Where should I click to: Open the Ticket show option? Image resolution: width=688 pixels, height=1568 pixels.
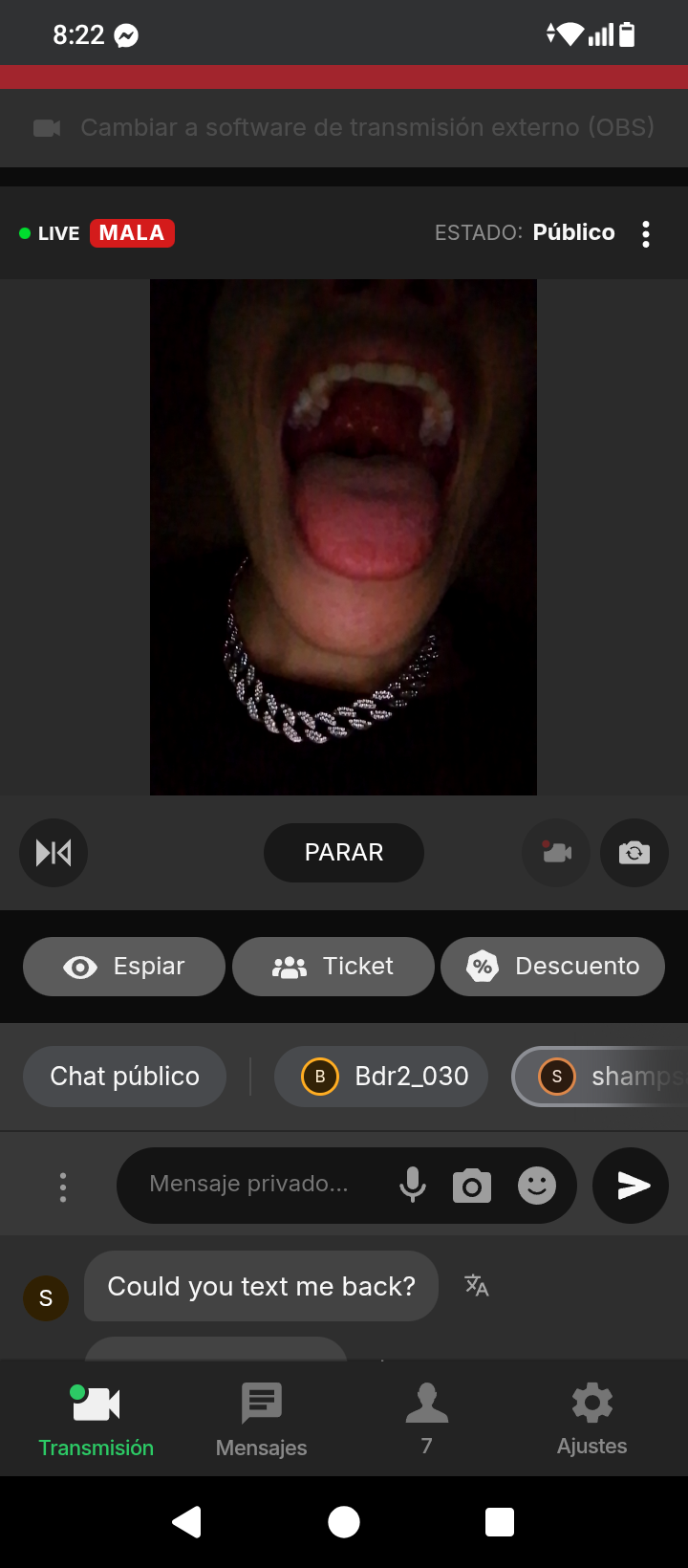[333, 967]
